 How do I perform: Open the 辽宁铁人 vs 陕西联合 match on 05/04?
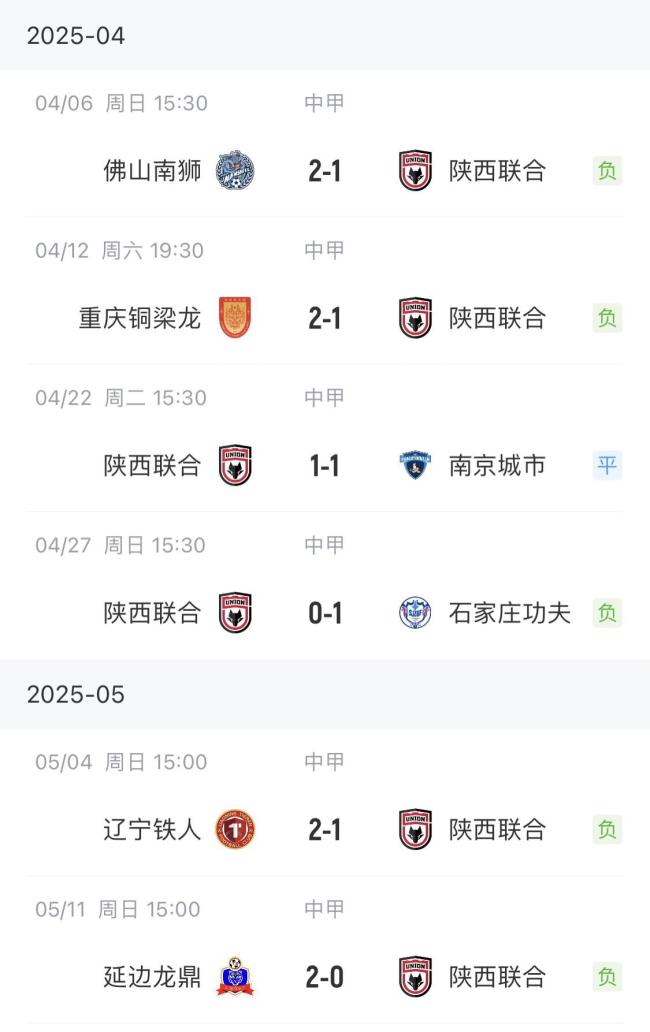tap(325, 829)
